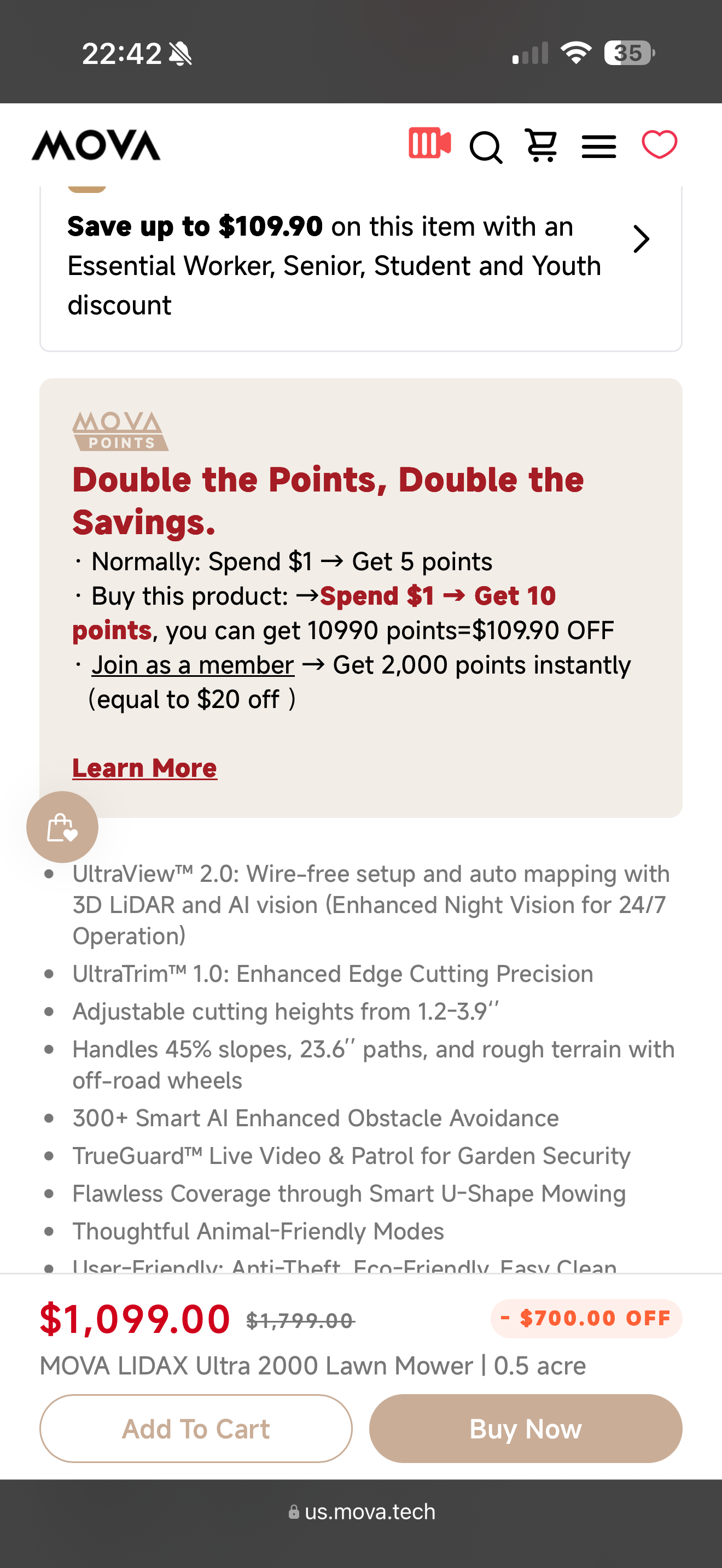Viewport: 722px width, 1568px height.
Task: Buy the LIDAX Ultra 2000 now
Action: pos(526,1428)
